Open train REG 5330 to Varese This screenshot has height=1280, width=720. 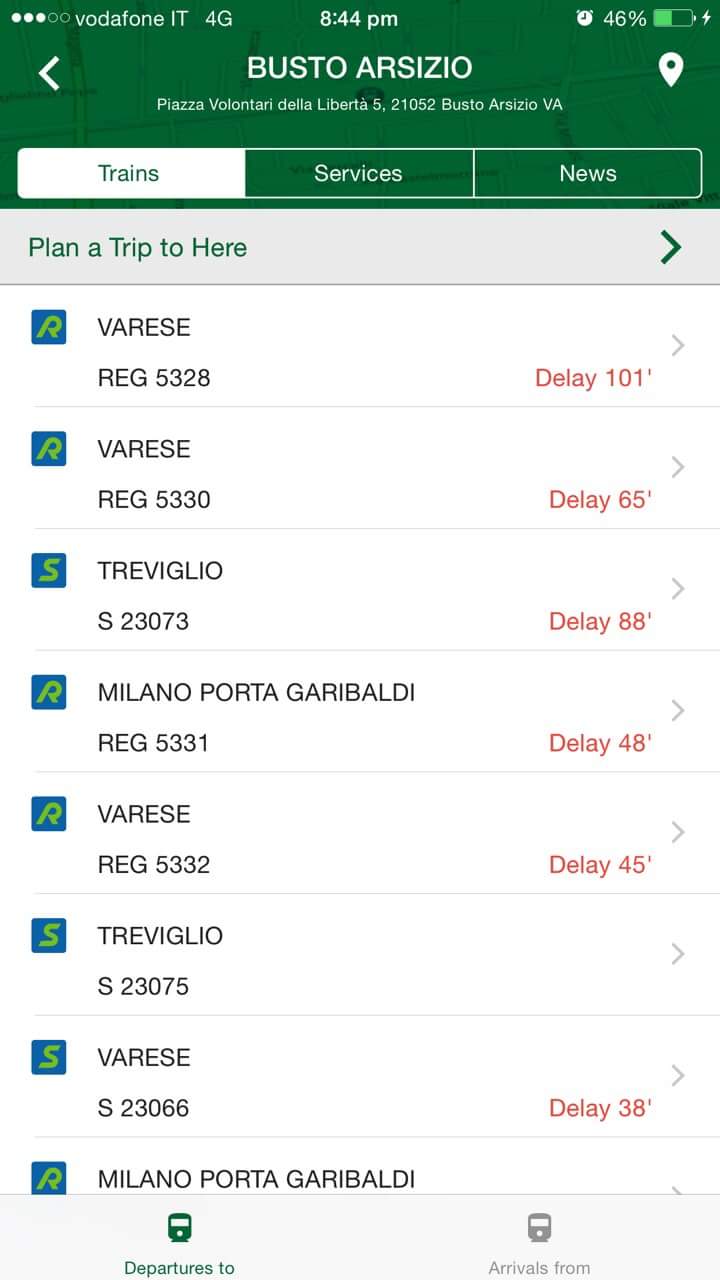360,468
